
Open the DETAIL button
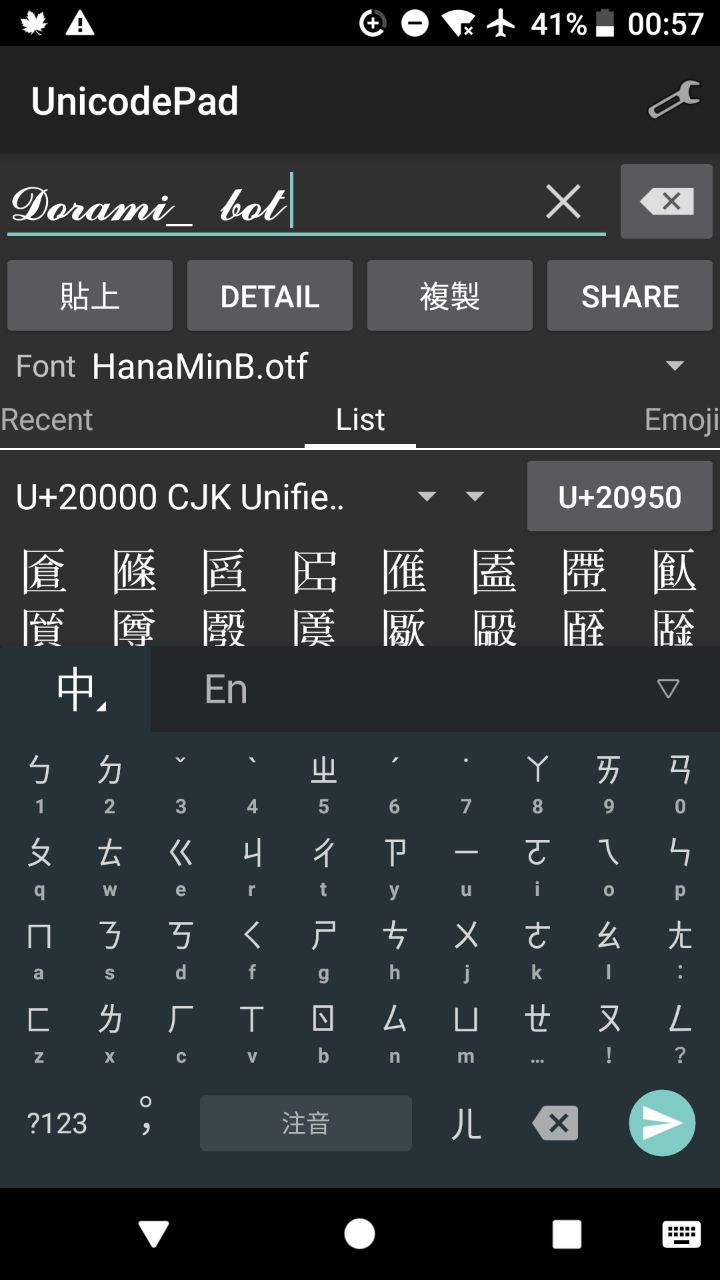(x=270, y=296)
